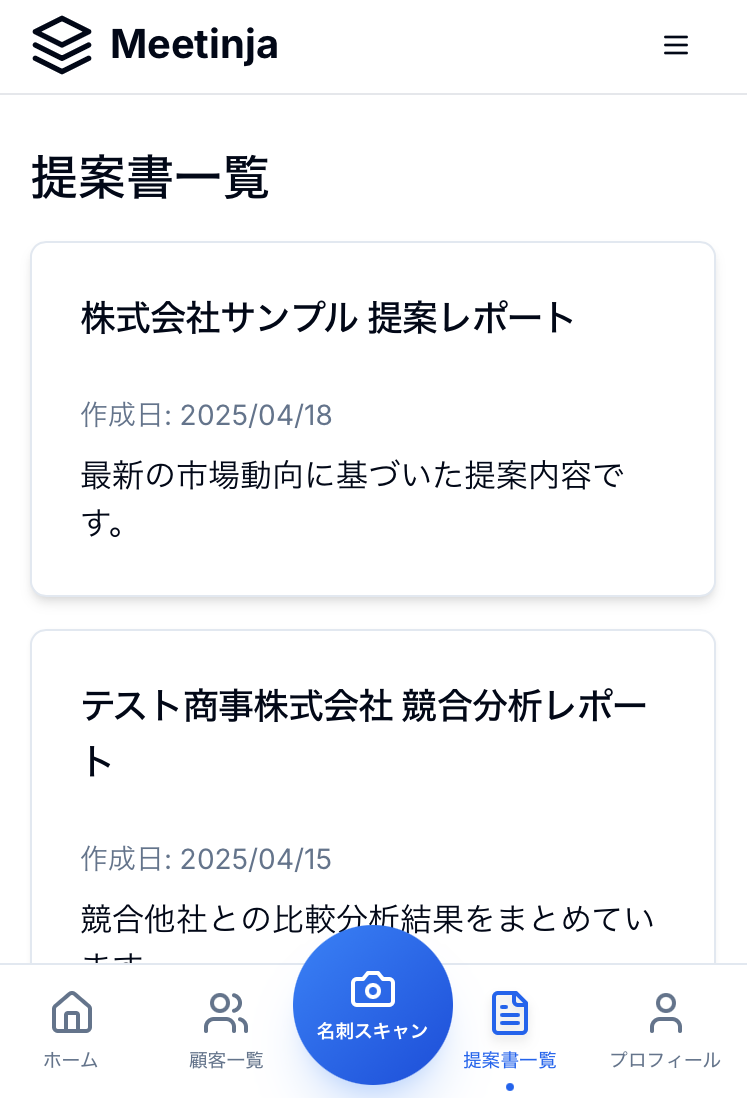
Task: Tap the Meetinja app title text
Action: point(196,44)
